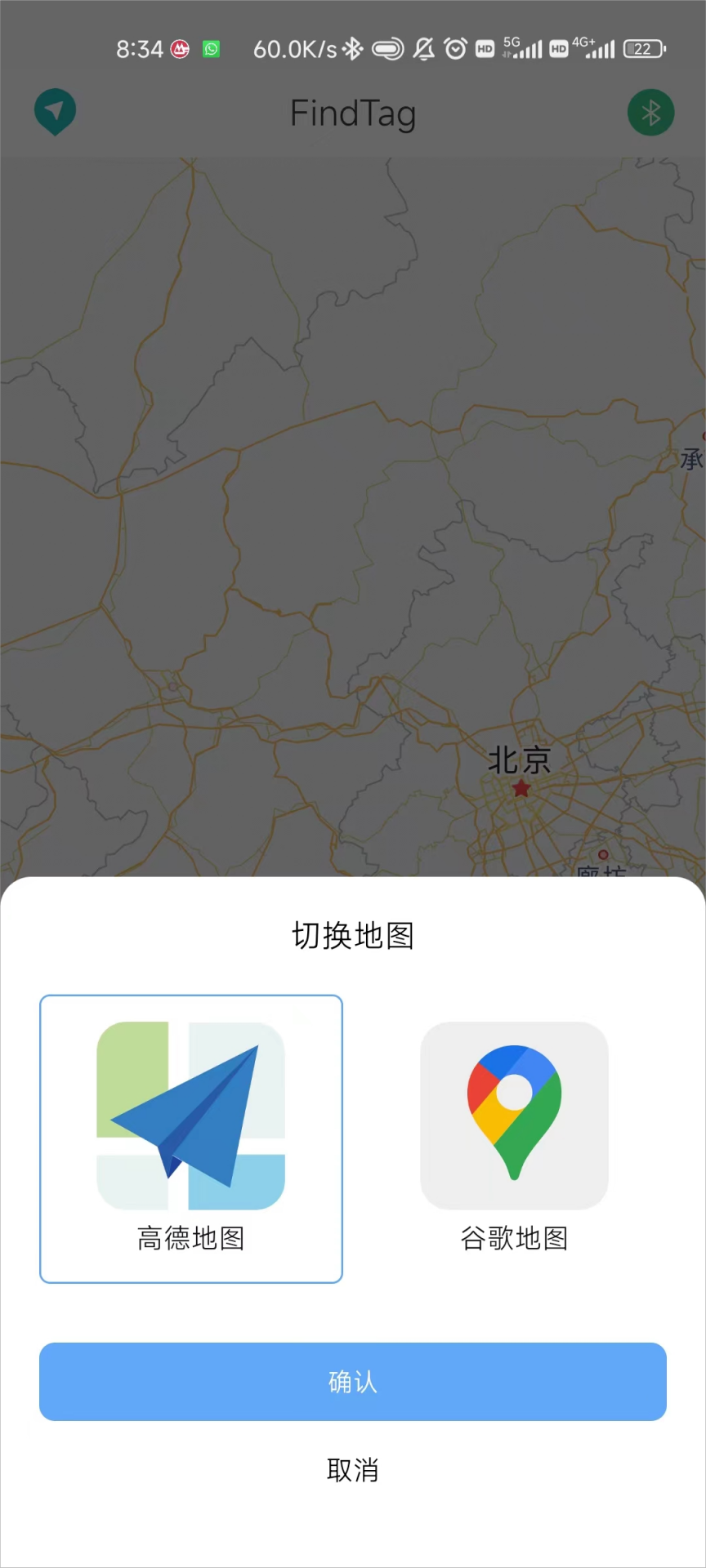Tap the alarm clock icon in status bar

pyautogui.click(x=455, y=48)
